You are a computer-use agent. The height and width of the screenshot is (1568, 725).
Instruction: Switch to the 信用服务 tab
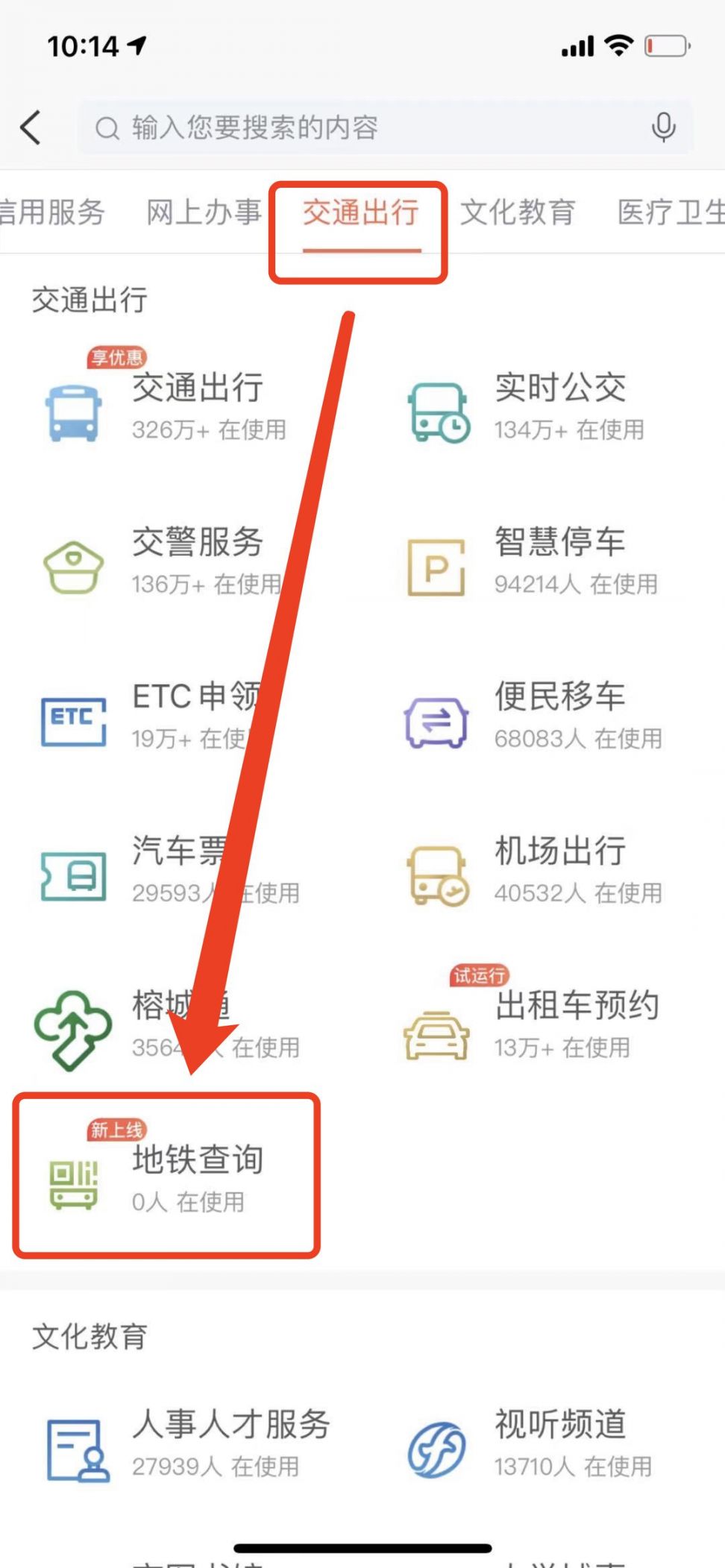(x=51, y=212)
